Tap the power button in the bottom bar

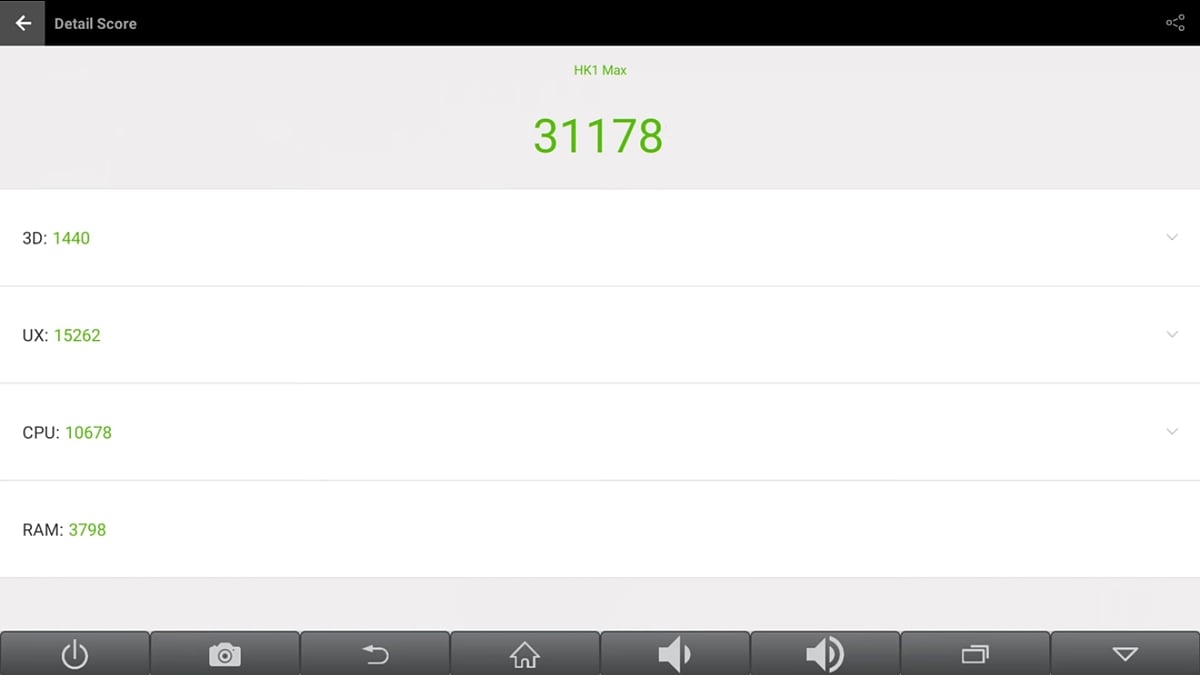(x=75, y=654)
